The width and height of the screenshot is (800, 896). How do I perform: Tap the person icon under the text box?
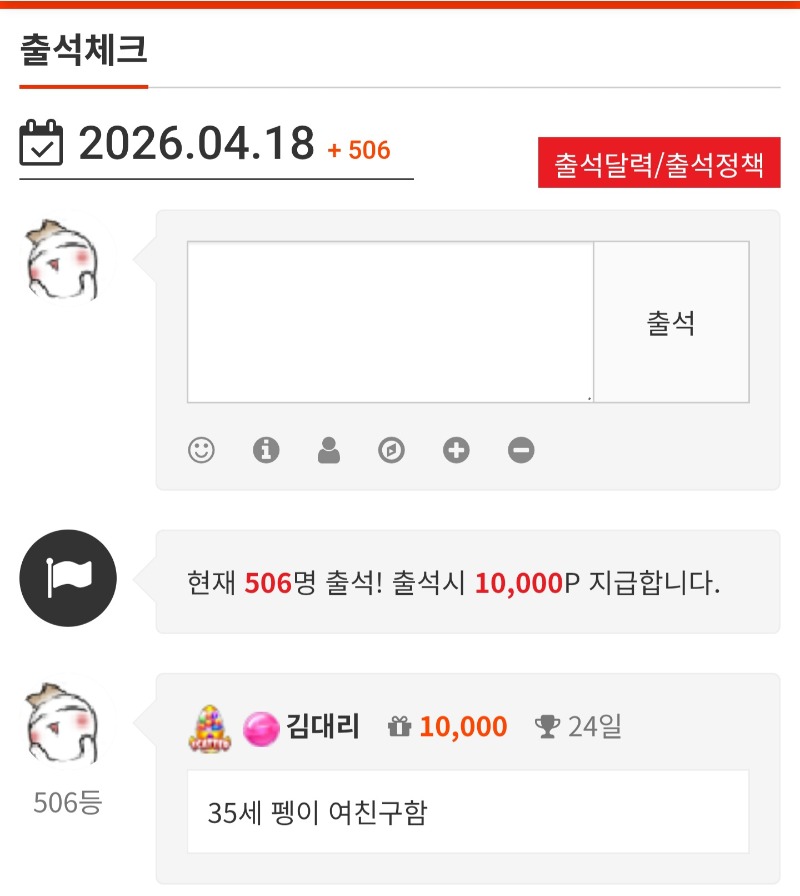coord(329,451)
